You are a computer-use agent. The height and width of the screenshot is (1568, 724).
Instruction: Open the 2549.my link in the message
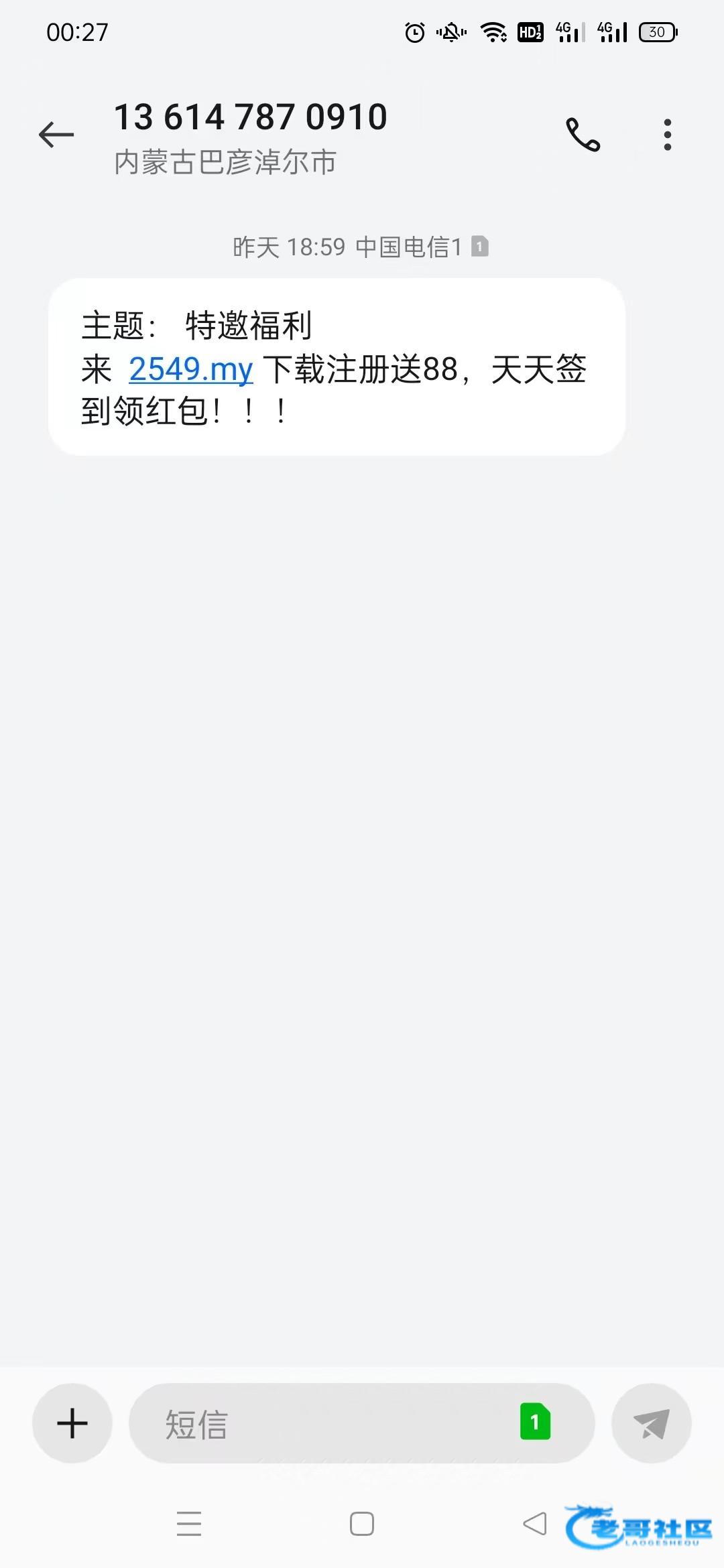pos(191,369)
